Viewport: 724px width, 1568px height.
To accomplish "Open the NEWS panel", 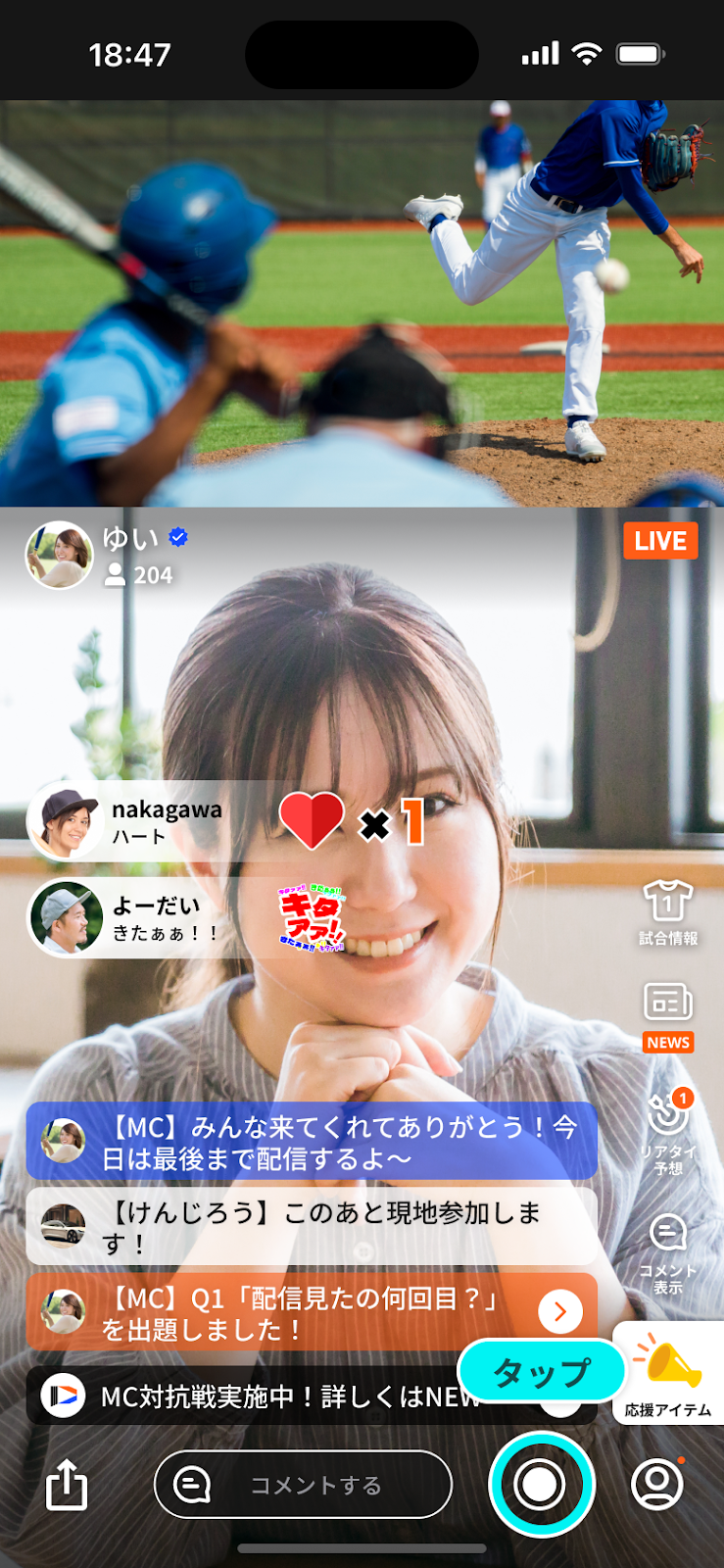I will coord(668,1016).
